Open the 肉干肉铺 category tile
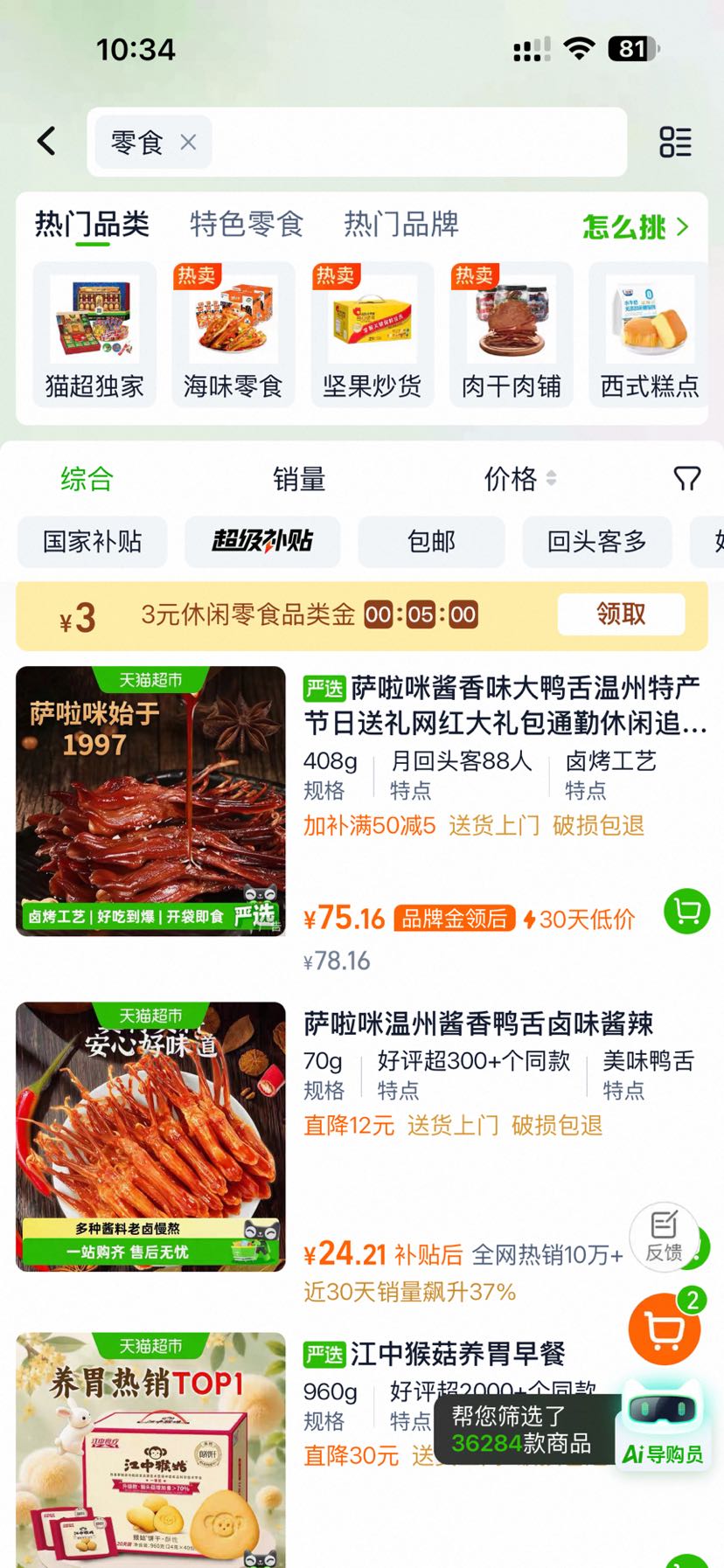This screenshot has width=724, height=1568. (512, 335)
